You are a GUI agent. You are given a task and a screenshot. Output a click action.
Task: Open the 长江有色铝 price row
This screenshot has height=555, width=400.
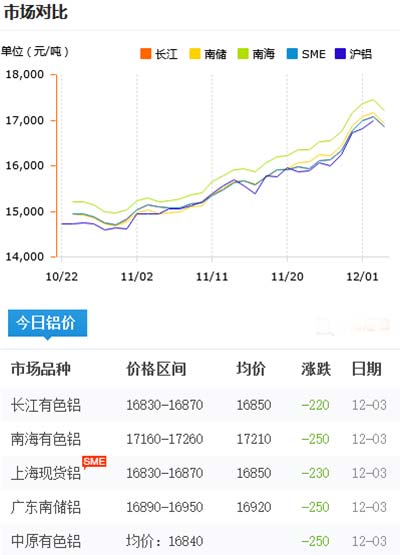pos(200,405)
